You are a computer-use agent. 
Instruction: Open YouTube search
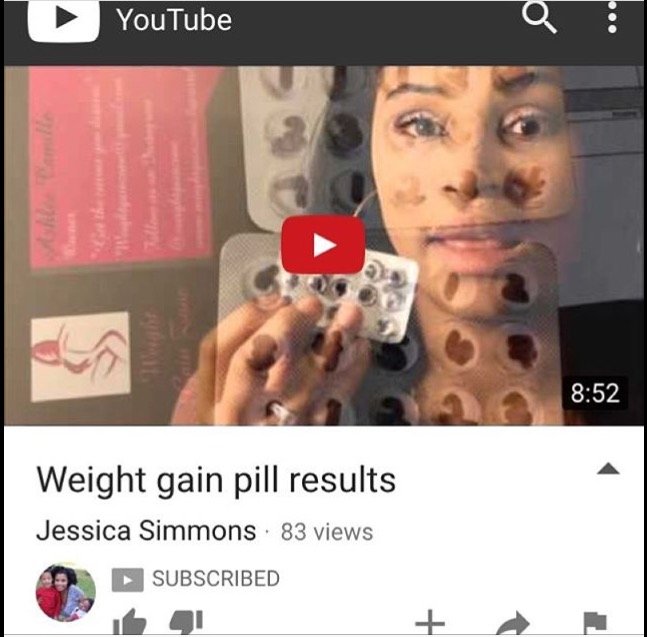[x=540, y=19]
